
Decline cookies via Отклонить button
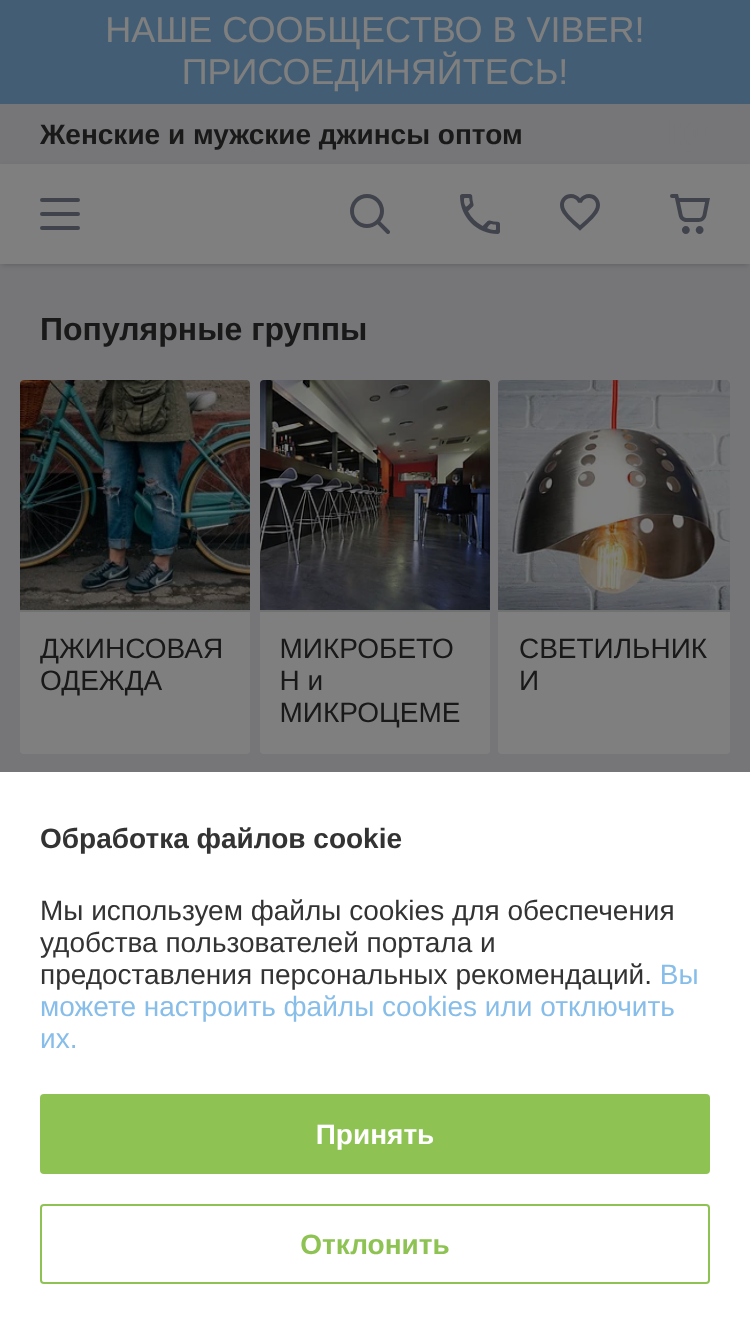pyautogui.click(x=375, y=1244)
